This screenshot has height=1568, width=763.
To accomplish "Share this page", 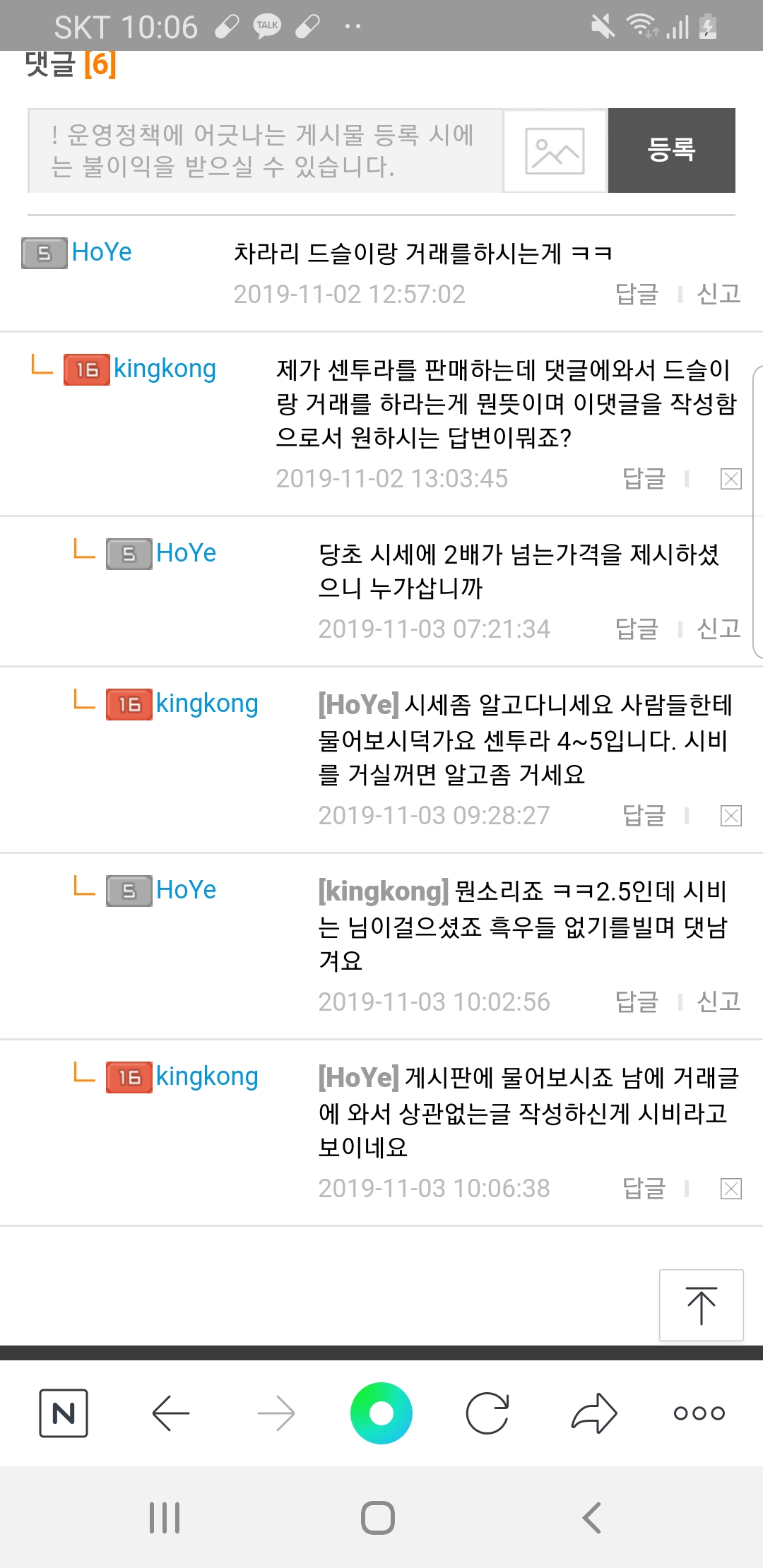I will [594, 1413].
